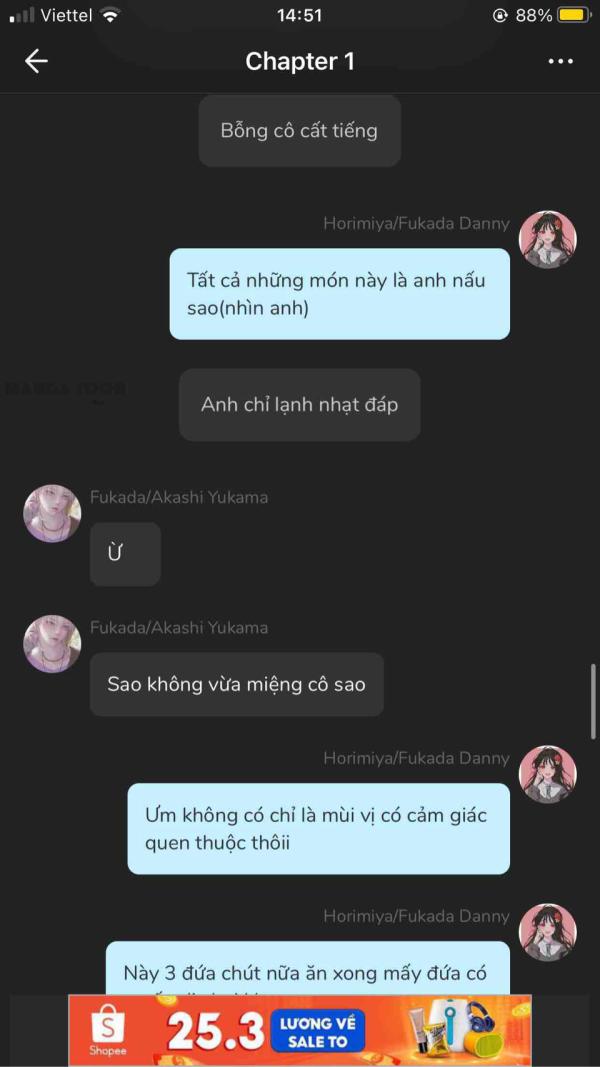Go back using the arrow icon
This screenshot has width=600, height=1067.
pyautogui.click(x=36, y=61)
